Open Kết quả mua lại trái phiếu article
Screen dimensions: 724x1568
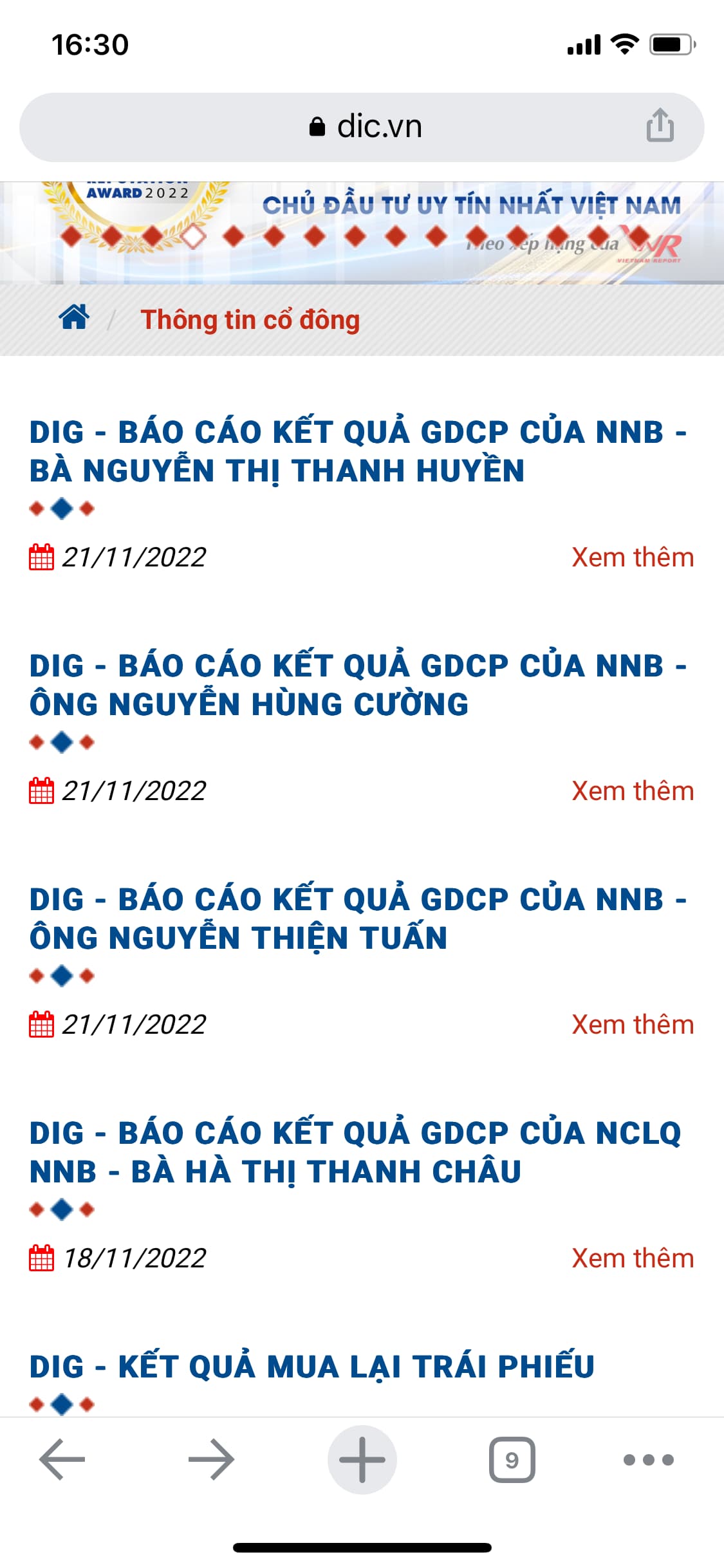[x=312, y=1366]
